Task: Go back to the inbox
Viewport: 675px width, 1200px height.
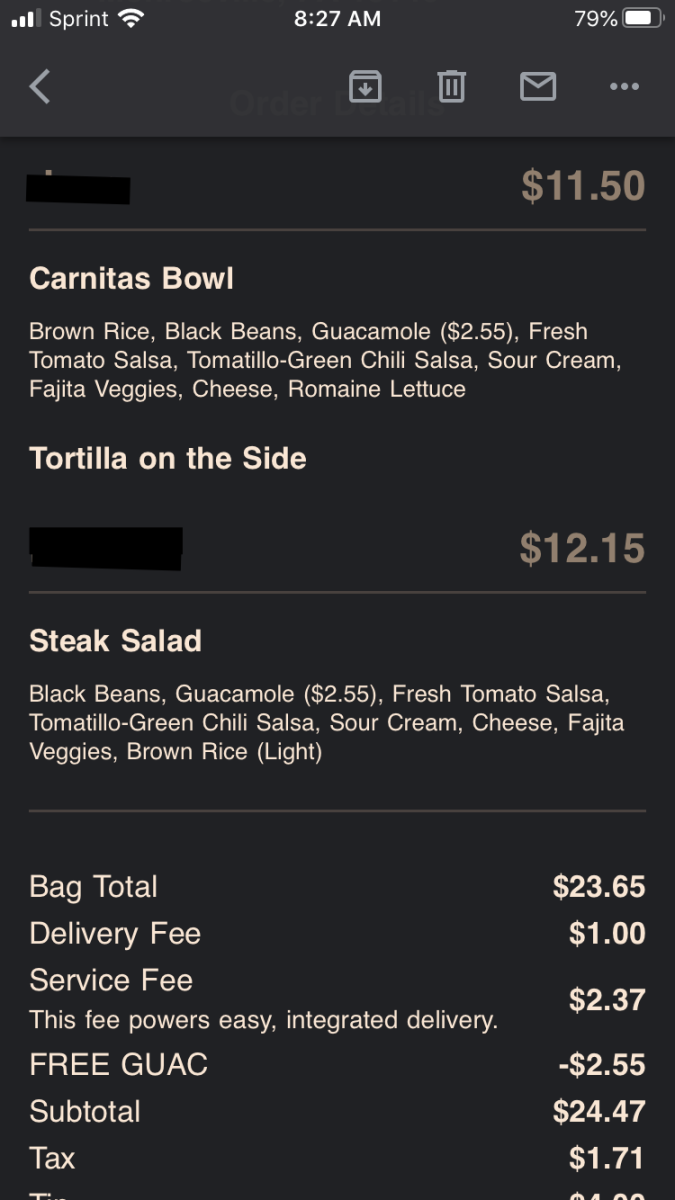Action: click(x=40, y=87)
